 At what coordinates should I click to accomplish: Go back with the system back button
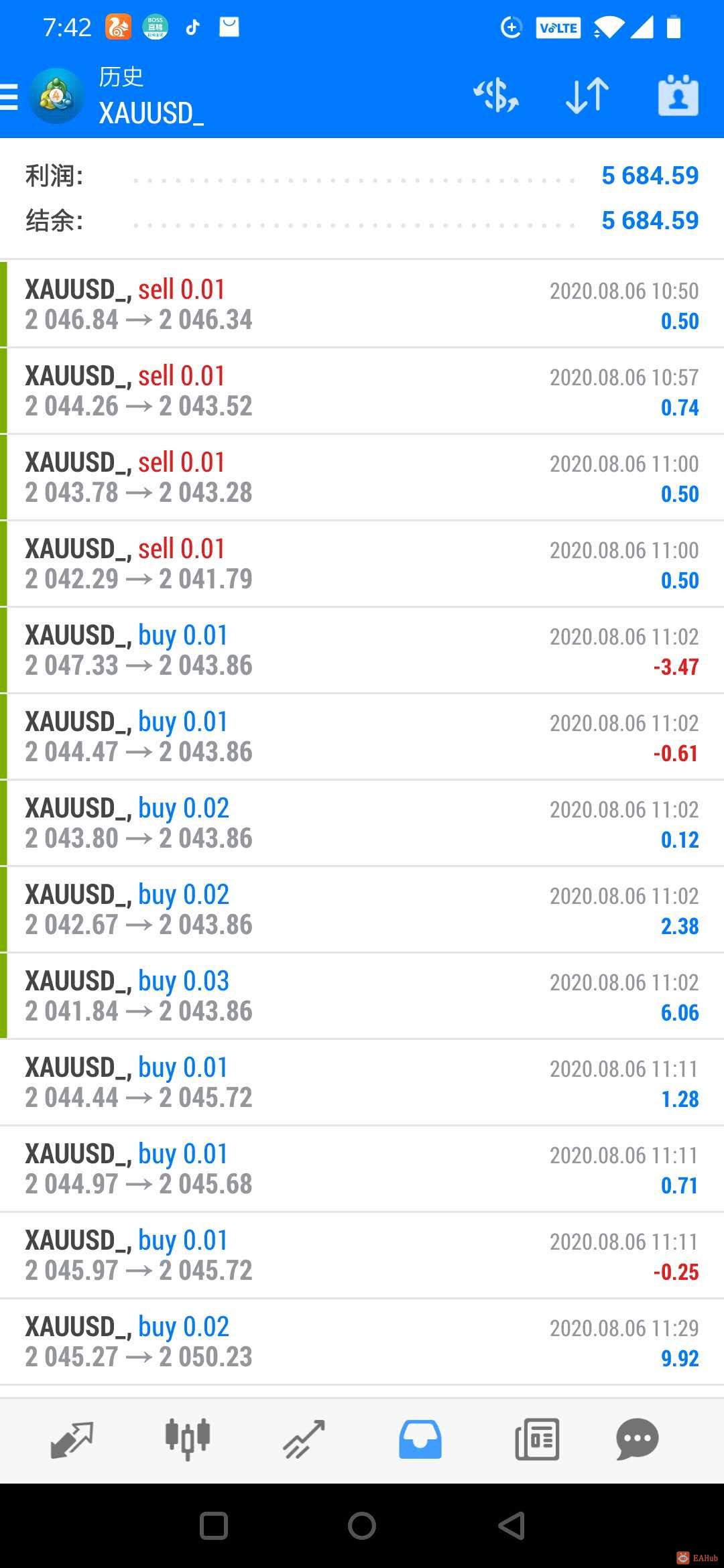click(x=511, y=1526)
